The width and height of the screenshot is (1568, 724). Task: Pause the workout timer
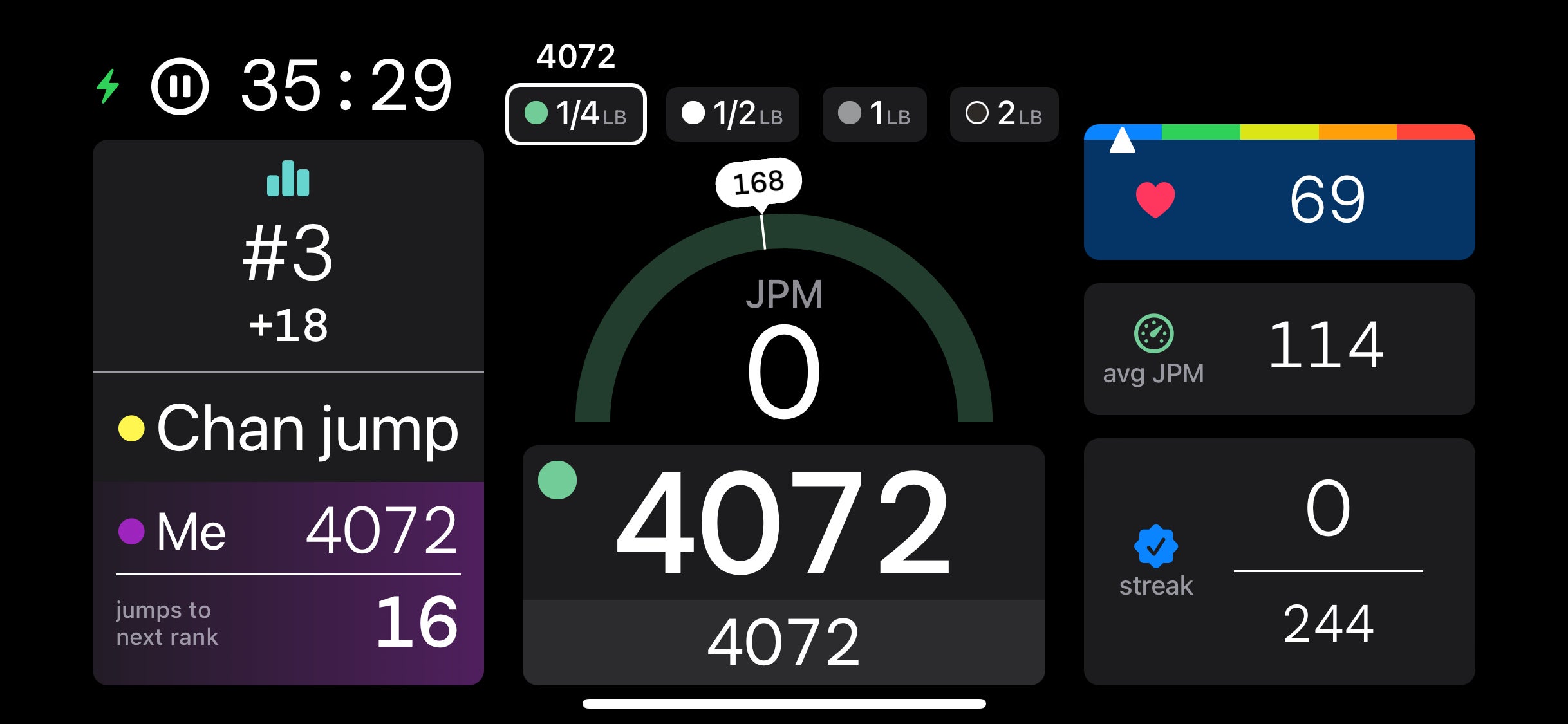coord(180,86)
